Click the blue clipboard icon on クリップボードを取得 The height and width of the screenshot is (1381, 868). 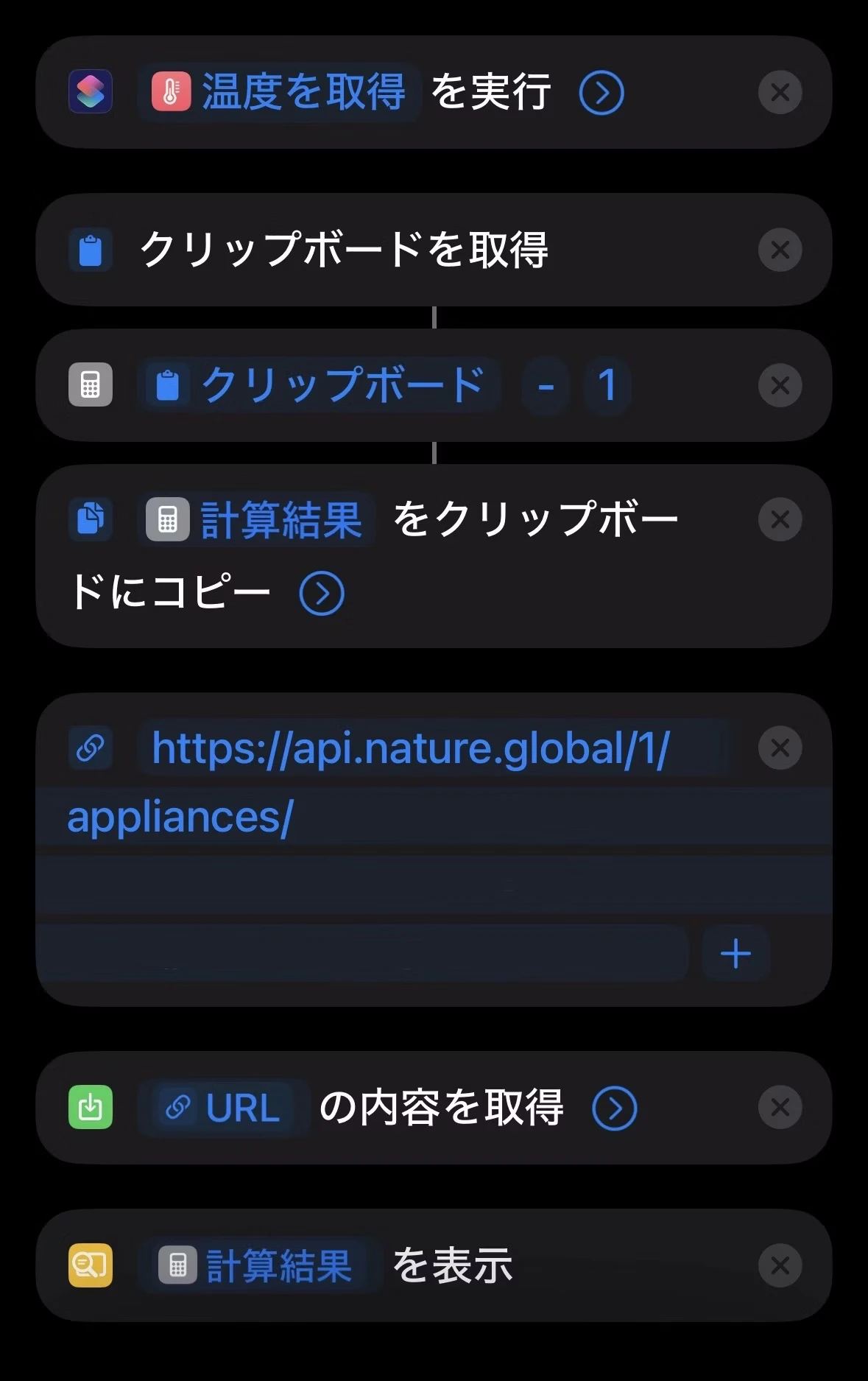pos(89,250)
